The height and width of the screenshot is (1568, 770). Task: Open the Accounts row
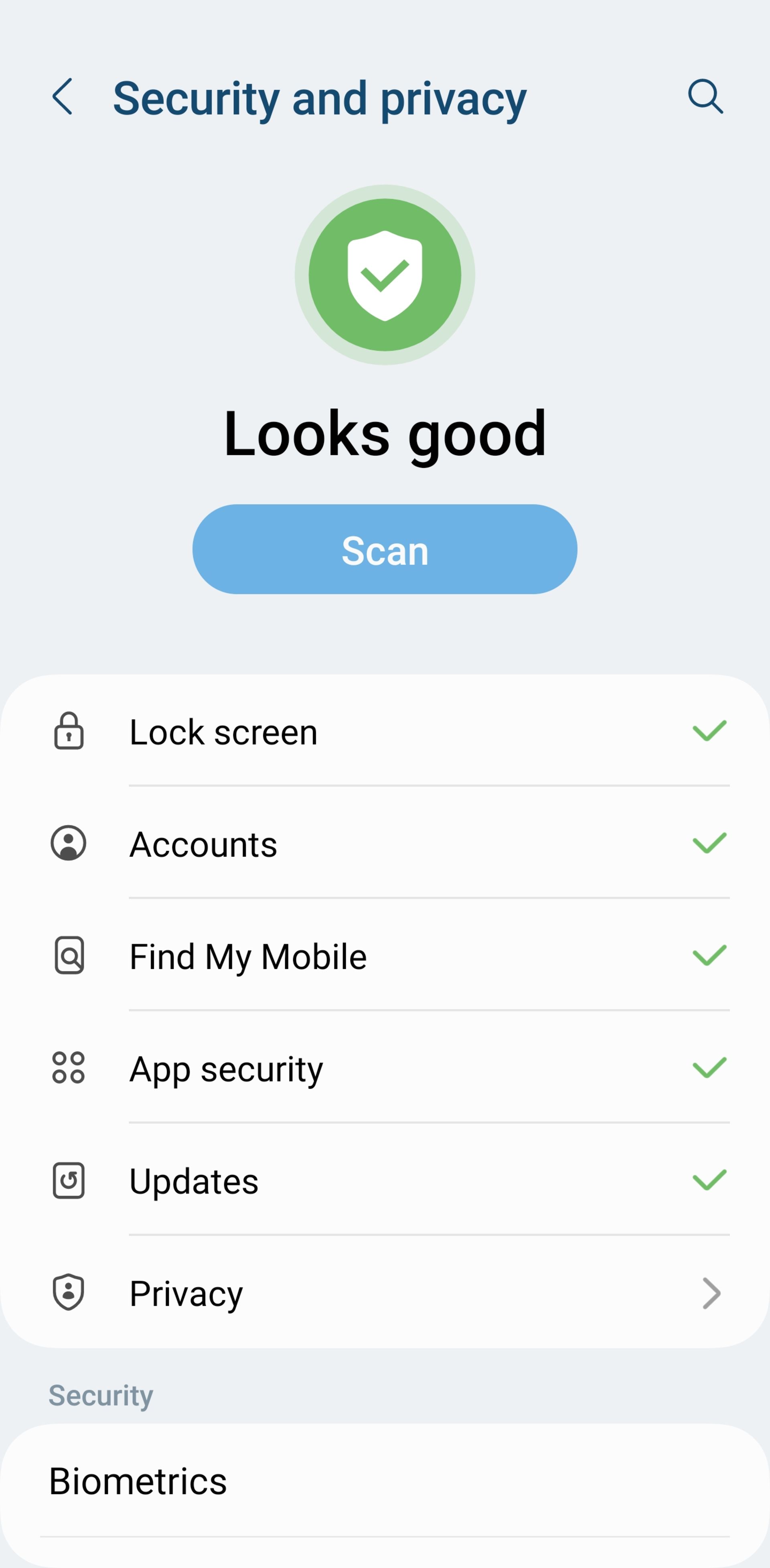[385, 843]
